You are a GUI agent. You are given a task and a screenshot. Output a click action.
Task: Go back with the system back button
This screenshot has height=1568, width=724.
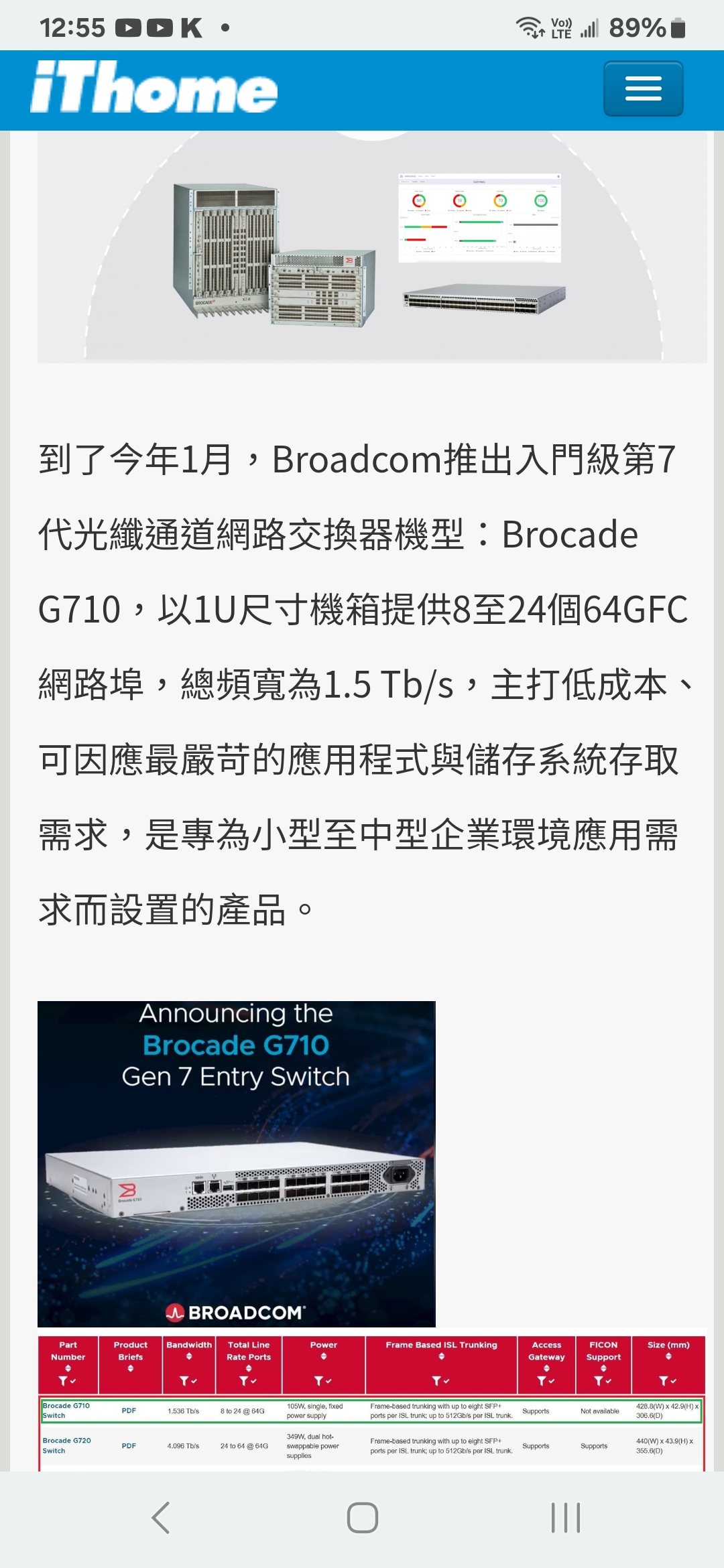coord(161,1518)
